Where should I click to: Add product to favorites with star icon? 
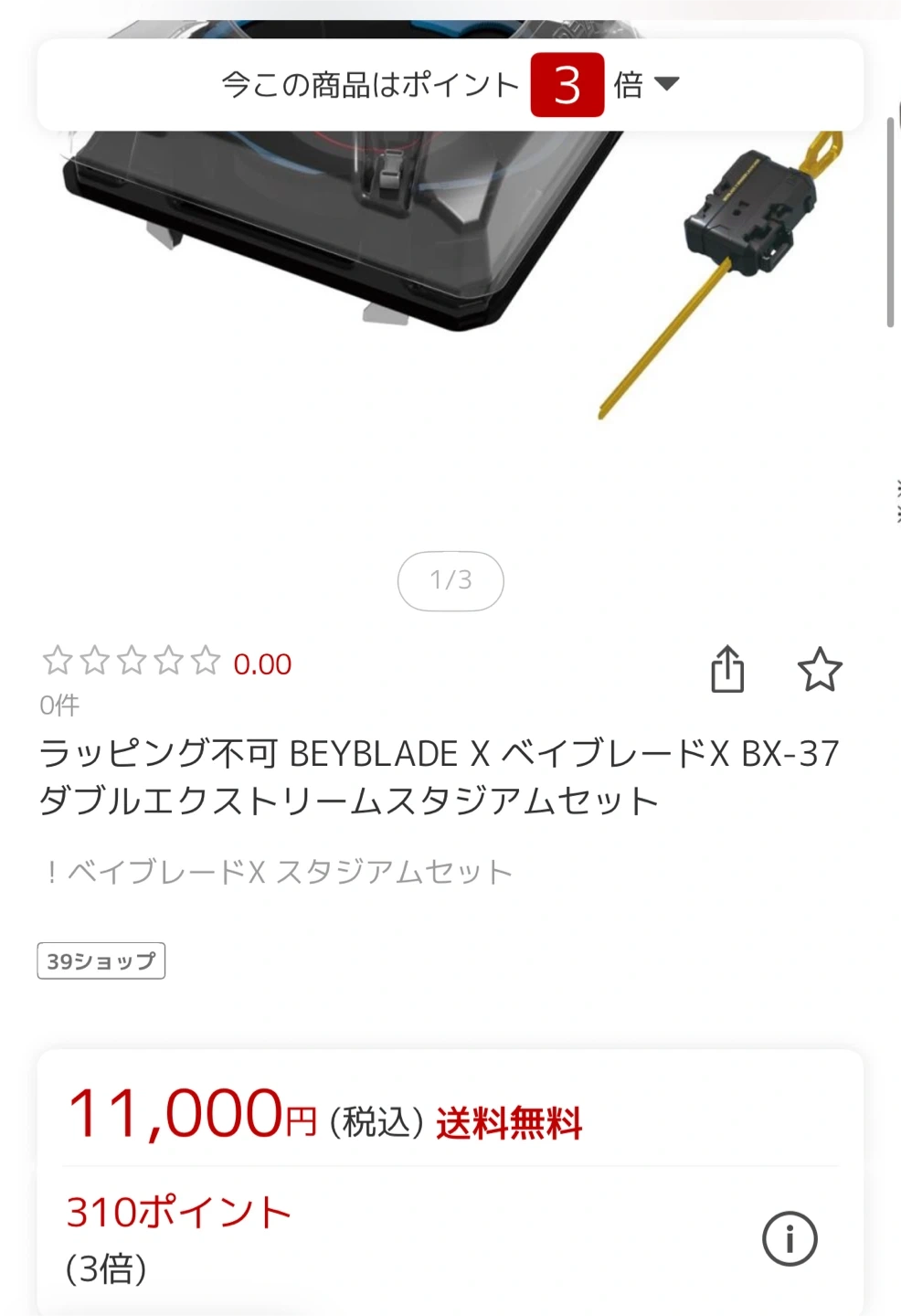(820, 670)
